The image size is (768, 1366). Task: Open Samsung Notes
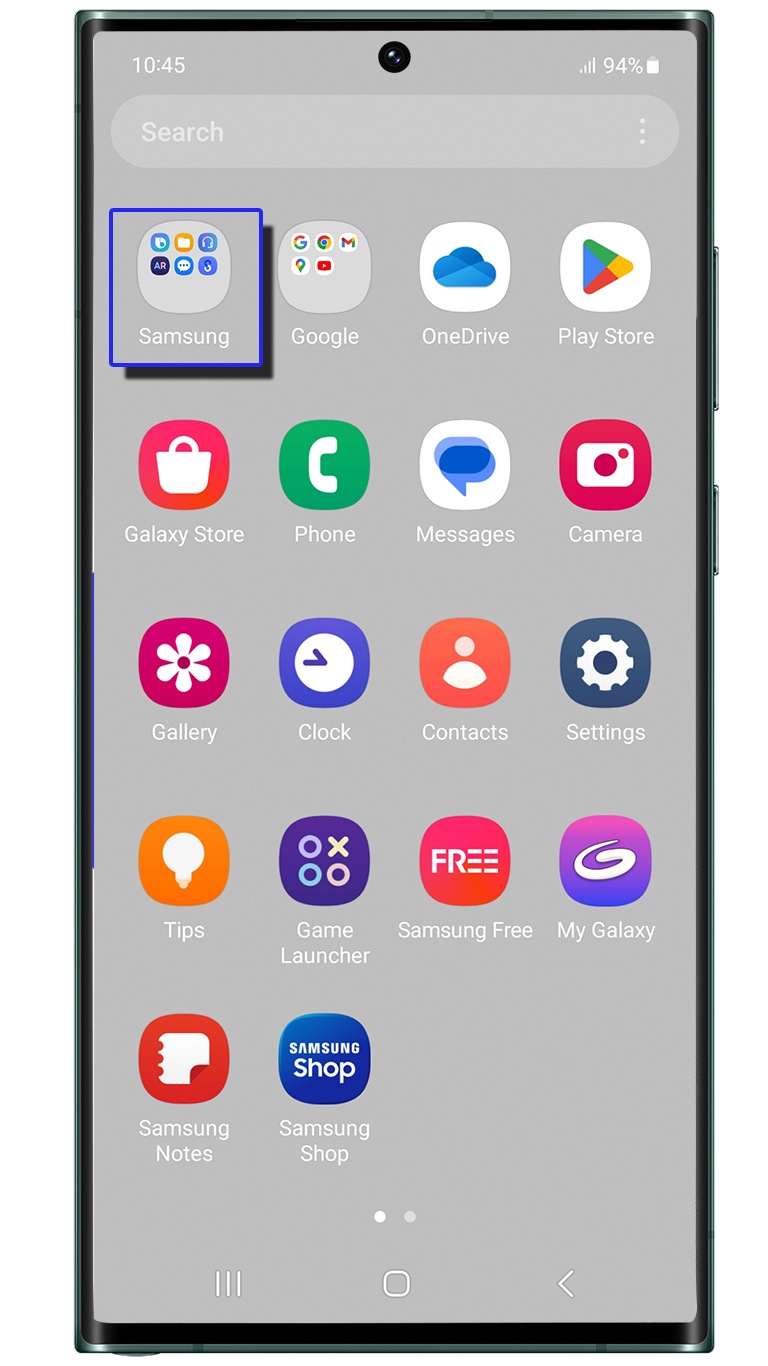pyautogui.click(x=184, y=1060)
